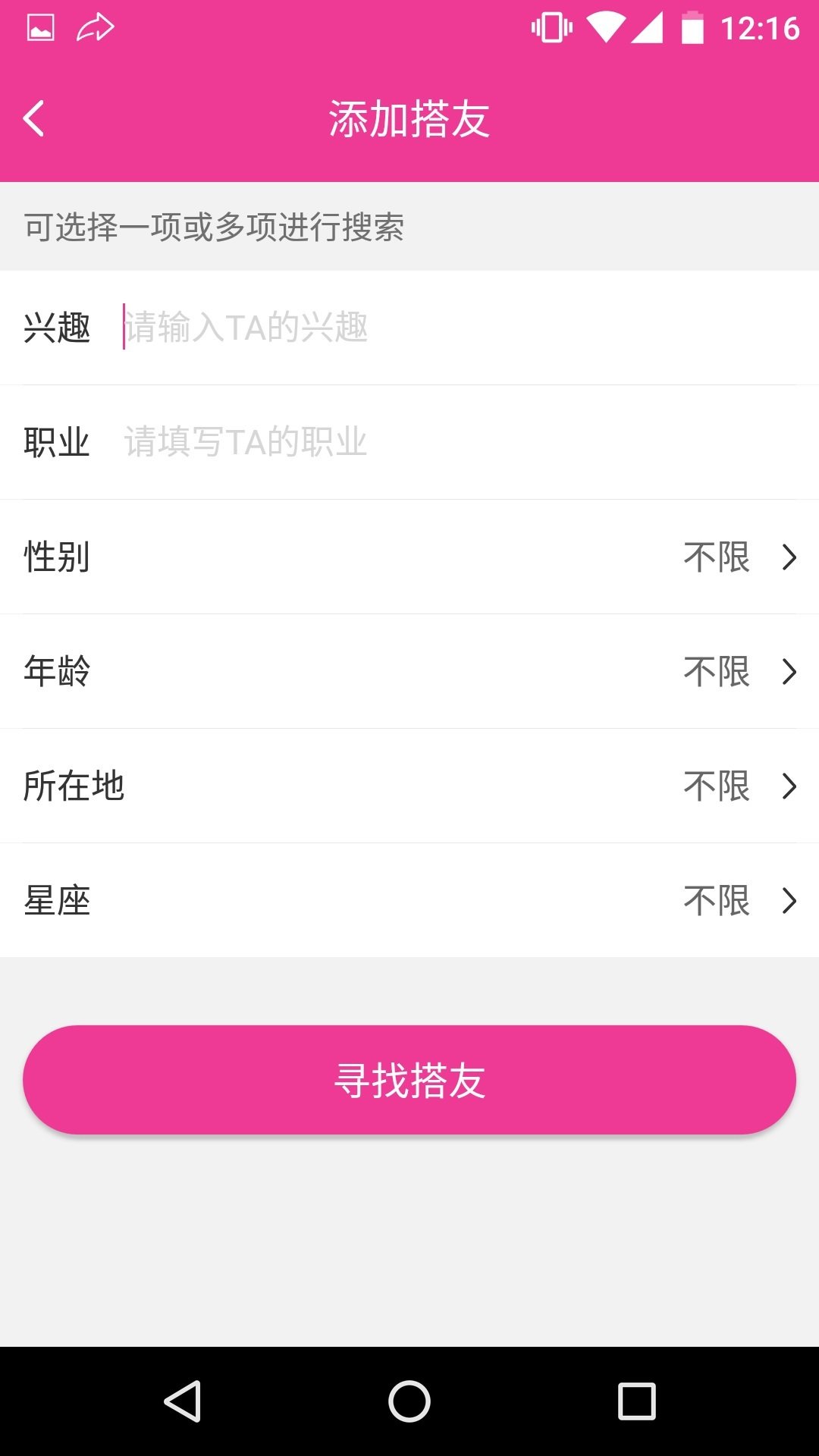Open the 性别 gender selector
This screenshot has height=1456, width=819.
[x=409, y=557]
